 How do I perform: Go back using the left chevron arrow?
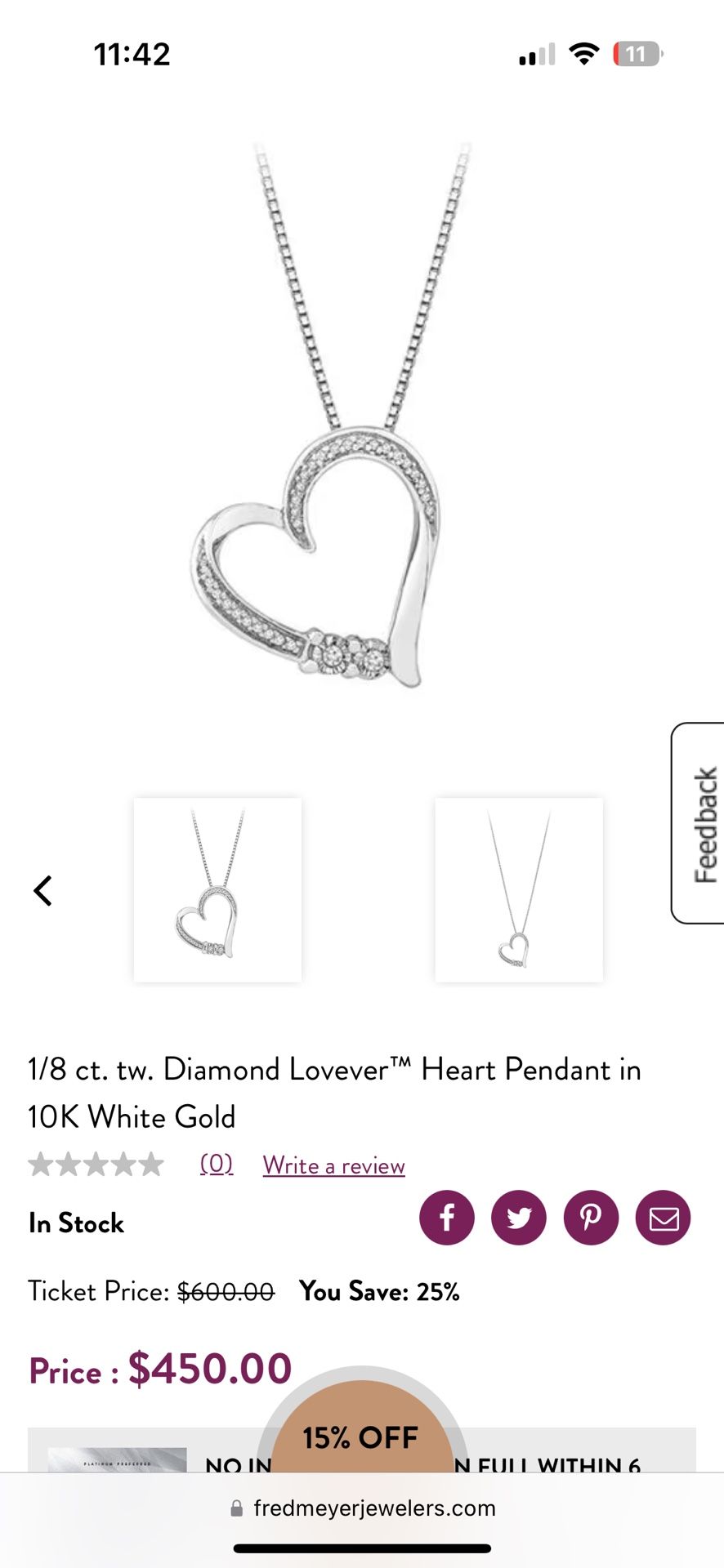point(42,890)
